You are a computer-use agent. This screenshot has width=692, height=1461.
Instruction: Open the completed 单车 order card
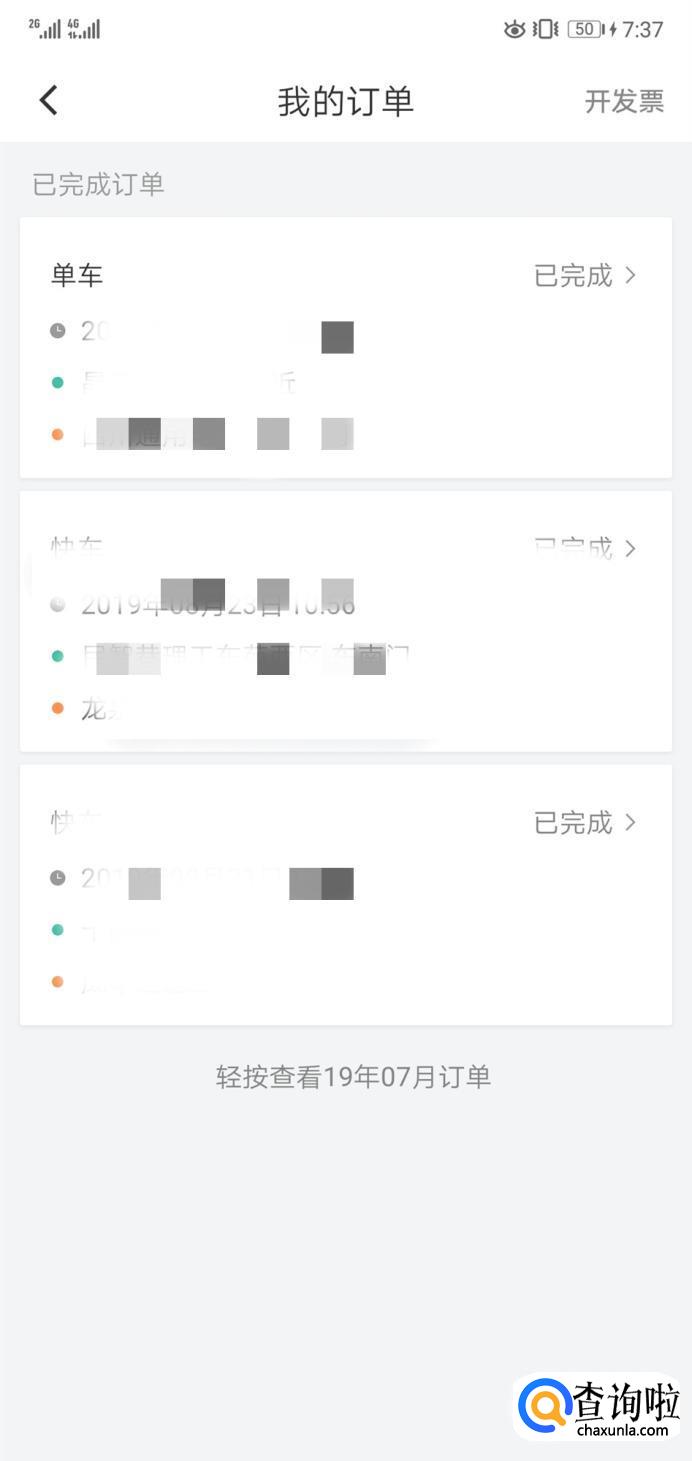345,346
